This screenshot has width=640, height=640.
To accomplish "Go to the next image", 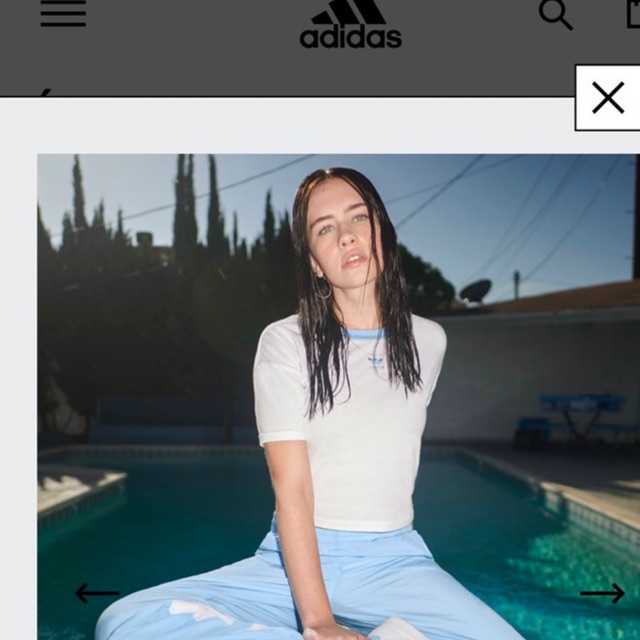I will tap(602, 593).
